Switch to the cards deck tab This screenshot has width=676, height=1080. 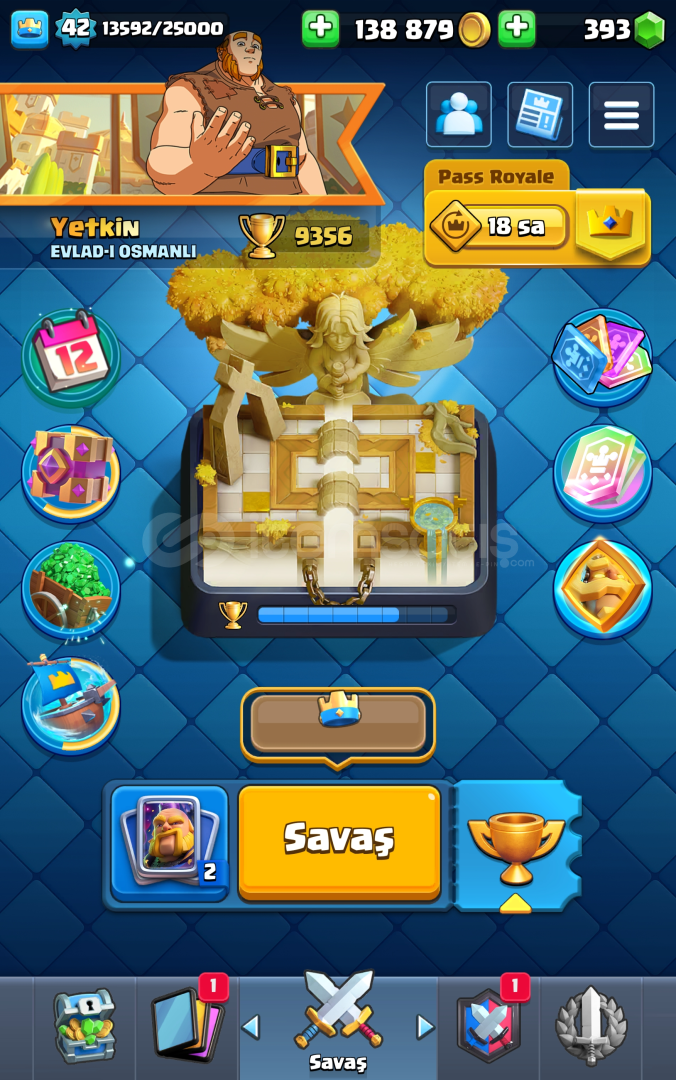(188, 1026)
